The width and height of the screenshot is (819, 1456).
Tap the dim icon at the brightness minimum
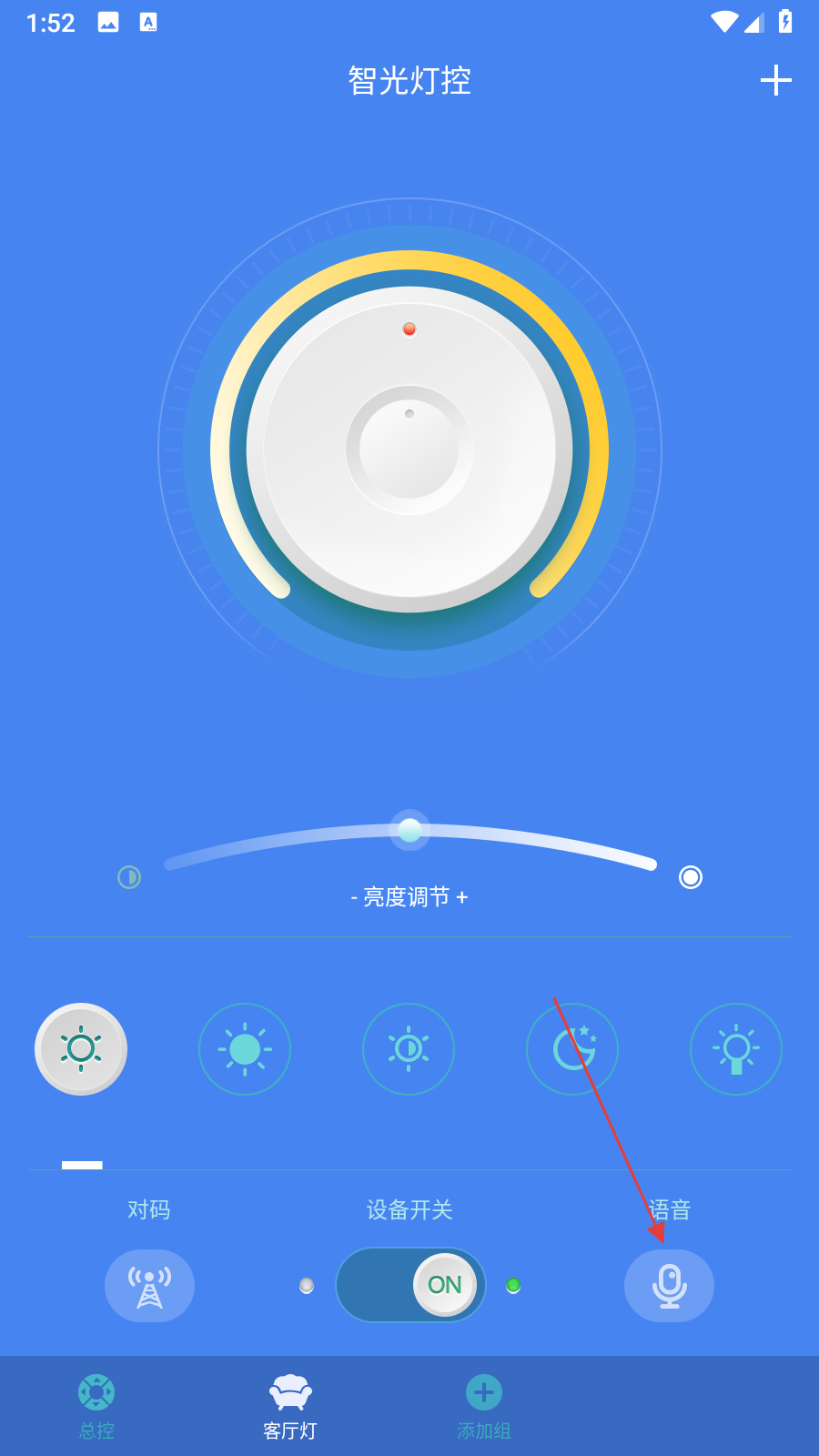[x=129, y=877]
